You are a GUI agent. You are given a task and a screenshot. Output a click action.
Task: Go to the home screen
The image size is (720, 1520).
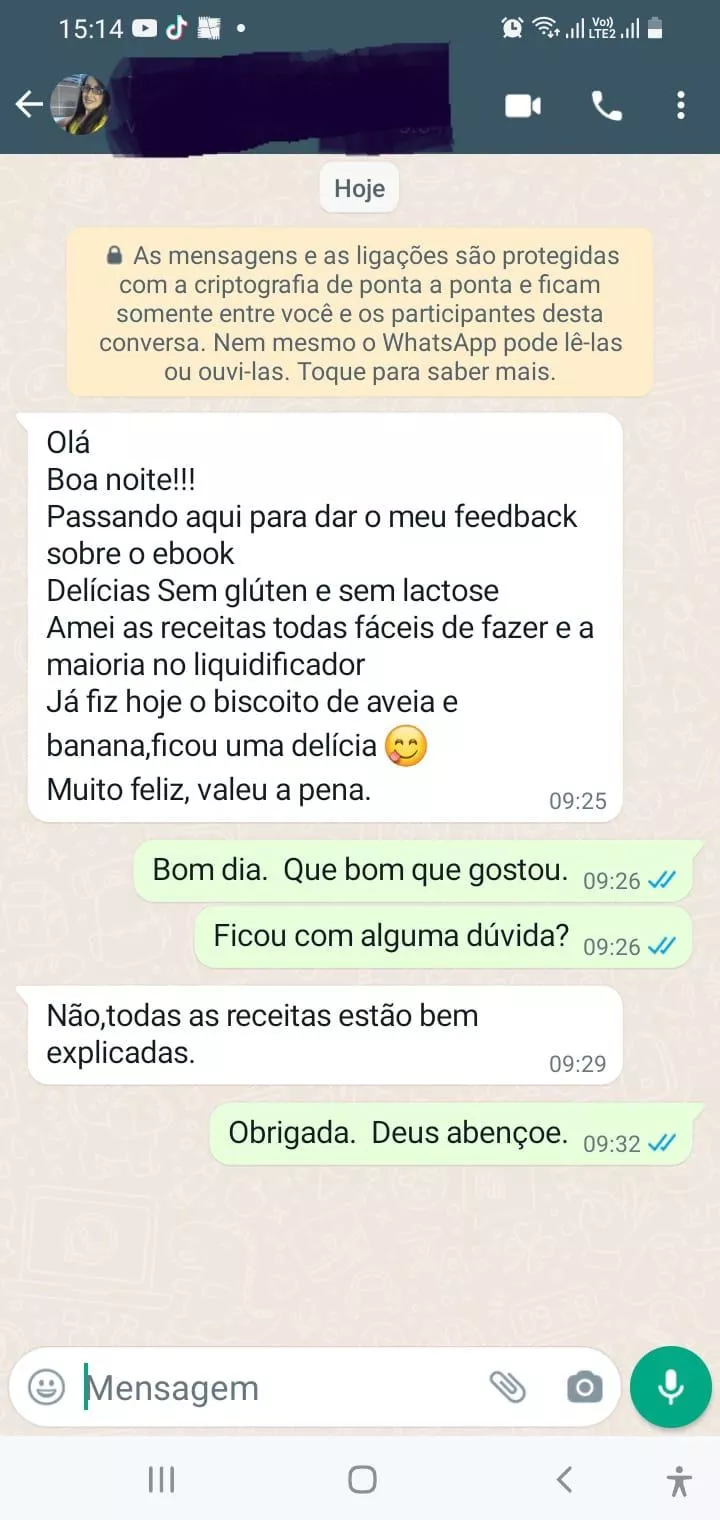click(x=361, y=1479)
